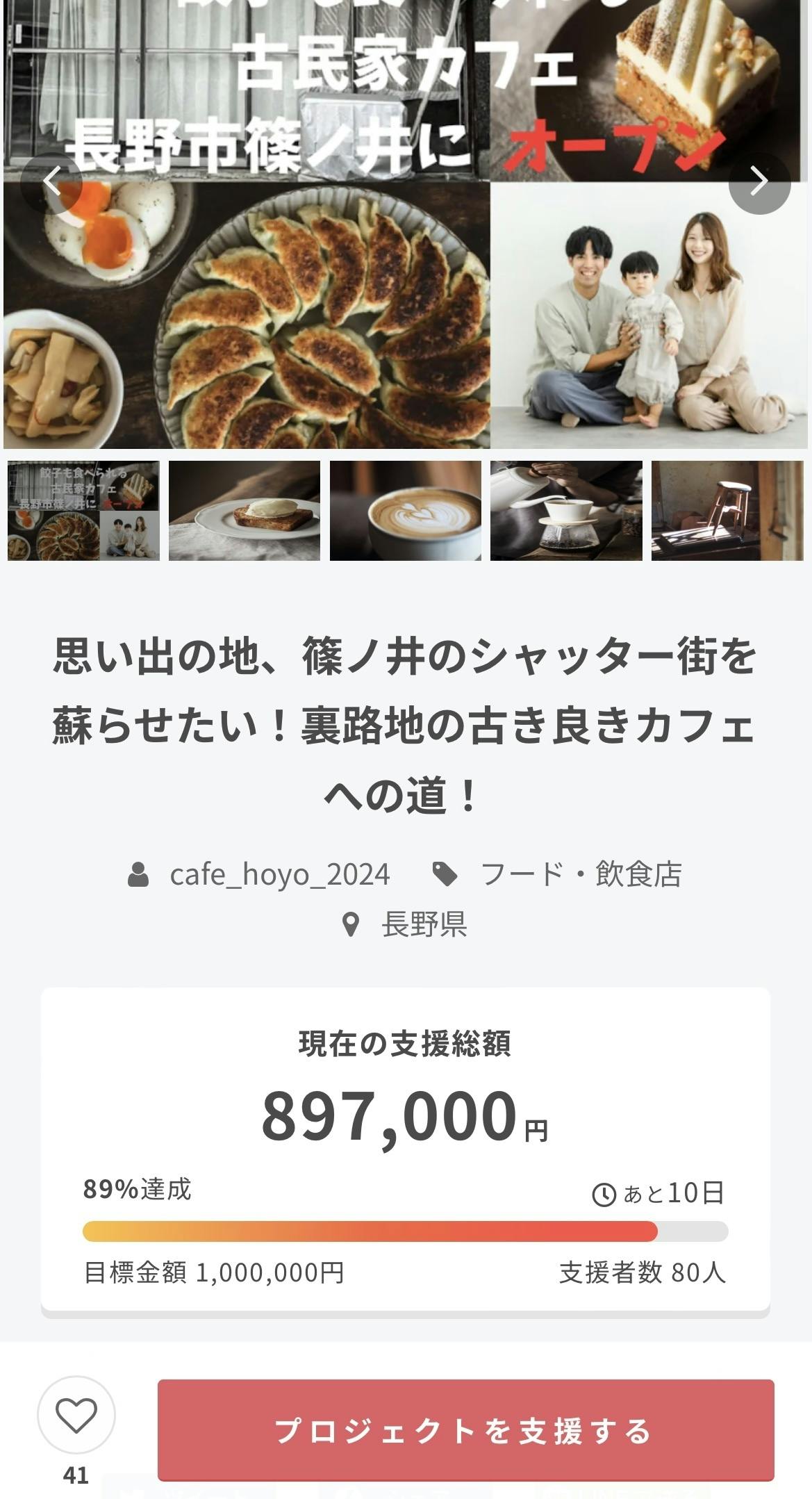This screenshot has height=1499, width=812.
Task: Open the cafe_hoyo_2024 owner profile
Action: pos(279,874)
